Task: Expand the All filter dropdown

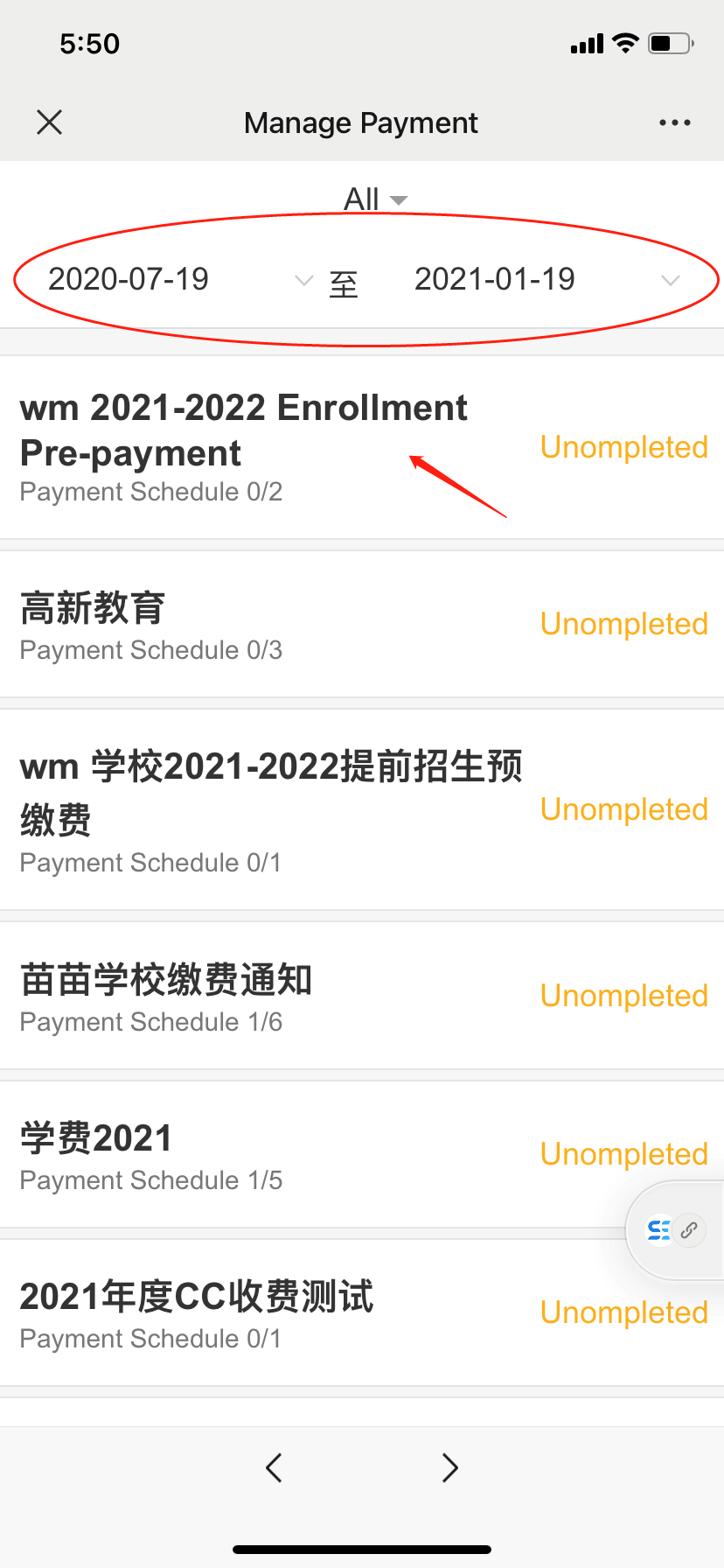Action: coord(374,199)
